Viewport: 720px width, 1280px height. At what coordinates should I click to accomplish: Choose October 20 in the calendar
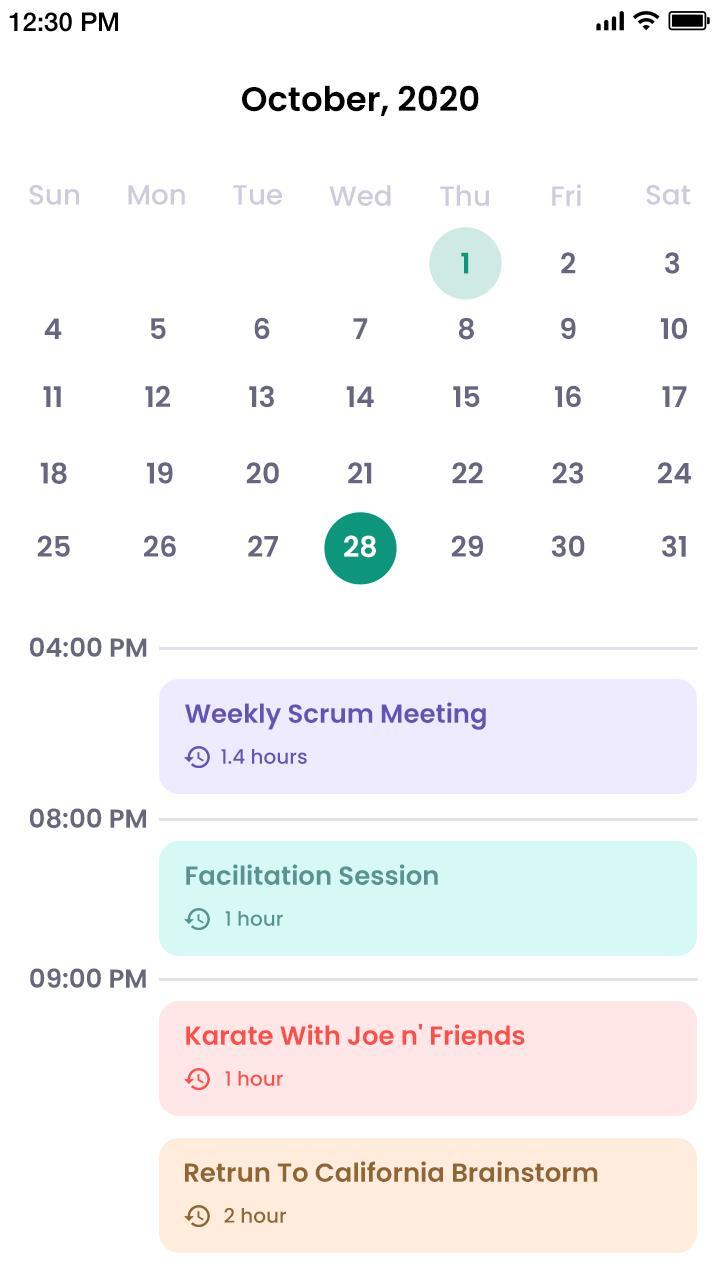click(x=262, y=473)
